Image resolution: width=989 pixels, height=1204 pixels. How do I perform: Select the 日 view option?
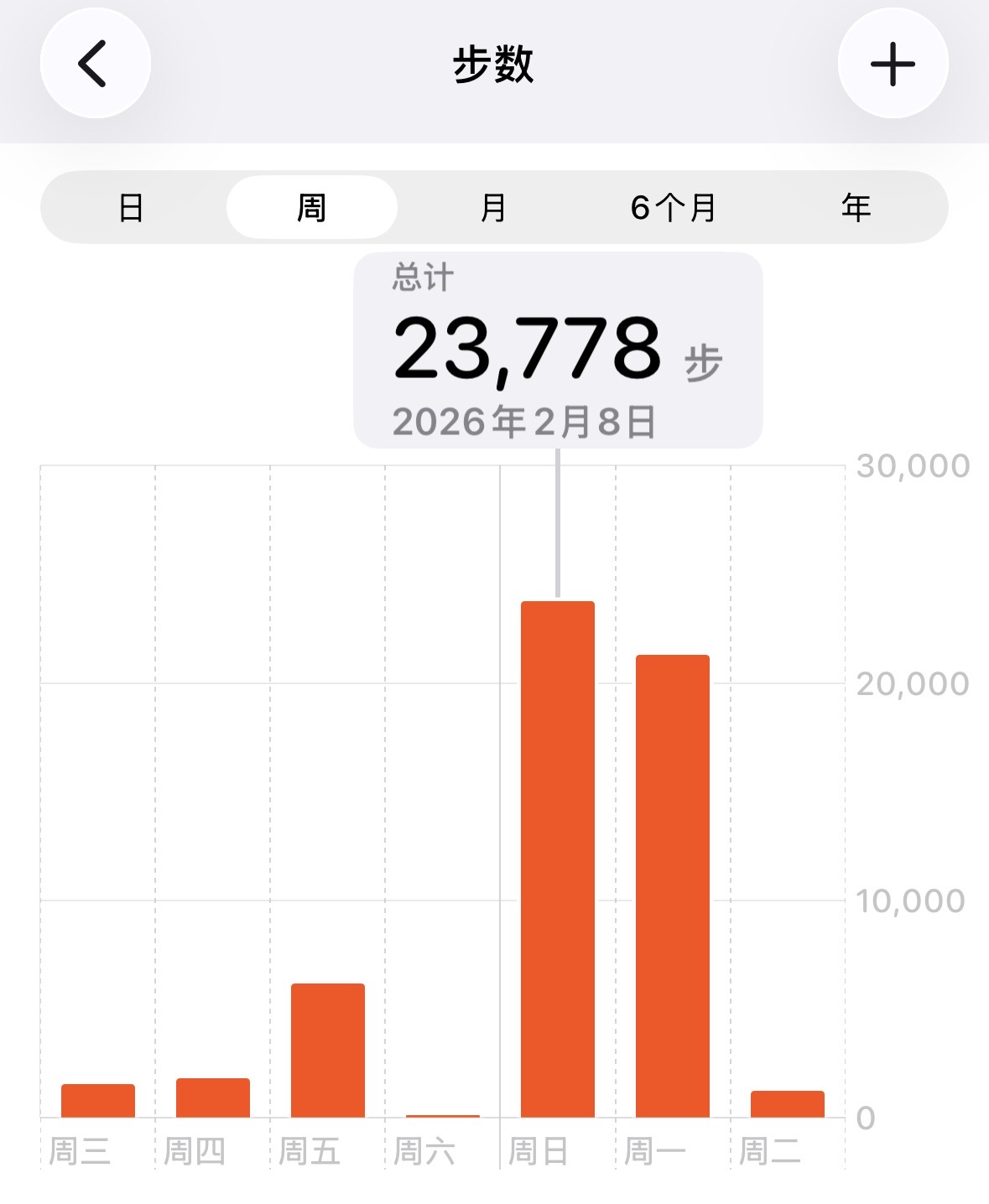[x=134, y=209]
